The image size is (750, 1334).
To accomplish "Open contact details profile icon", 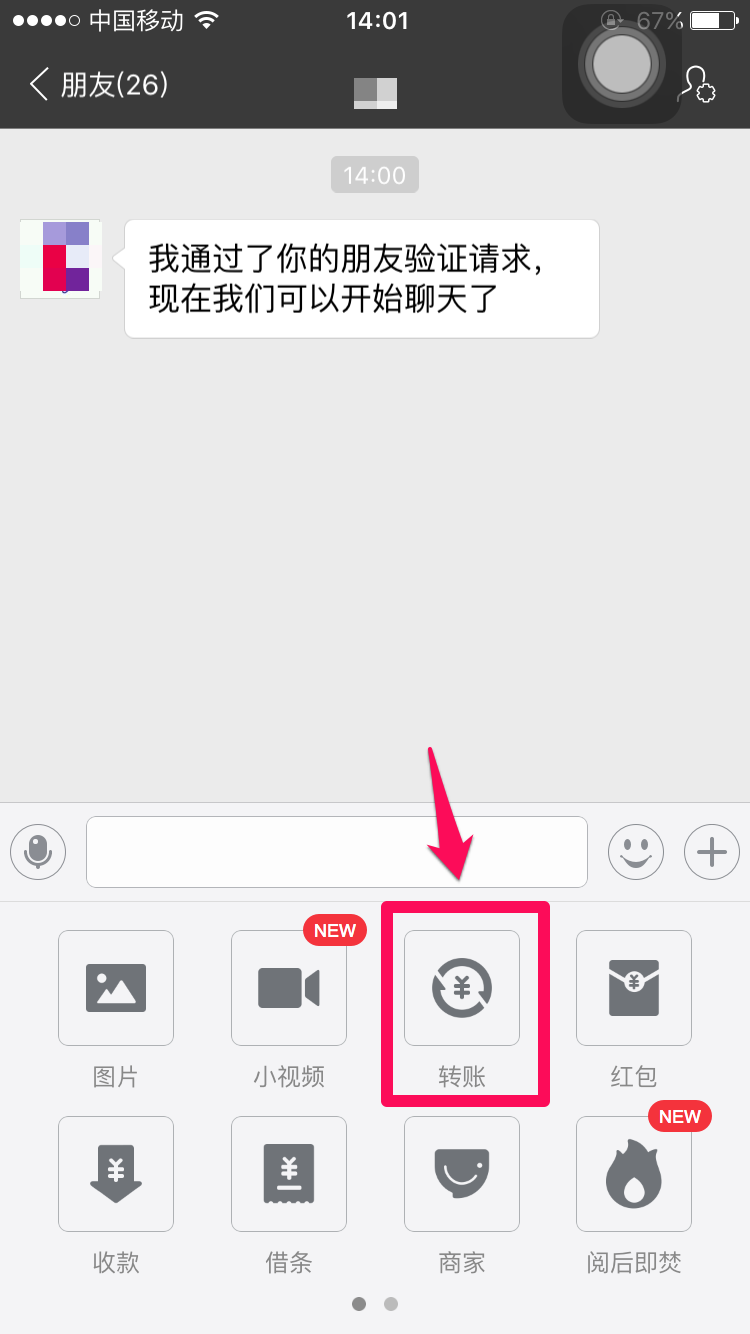I will point(696,84).
